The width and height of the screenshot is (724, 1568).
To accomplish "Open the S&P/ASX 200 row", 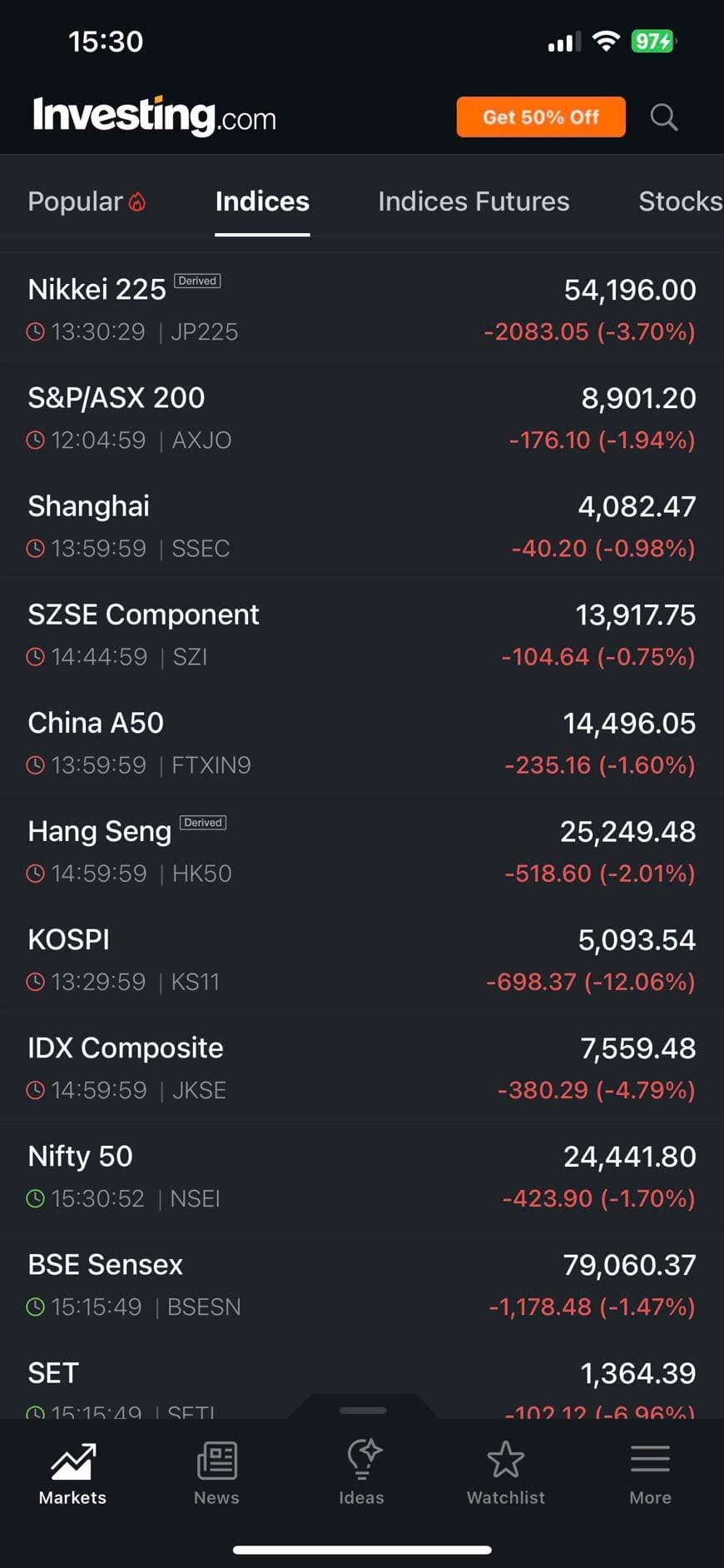I will point(362,418).
